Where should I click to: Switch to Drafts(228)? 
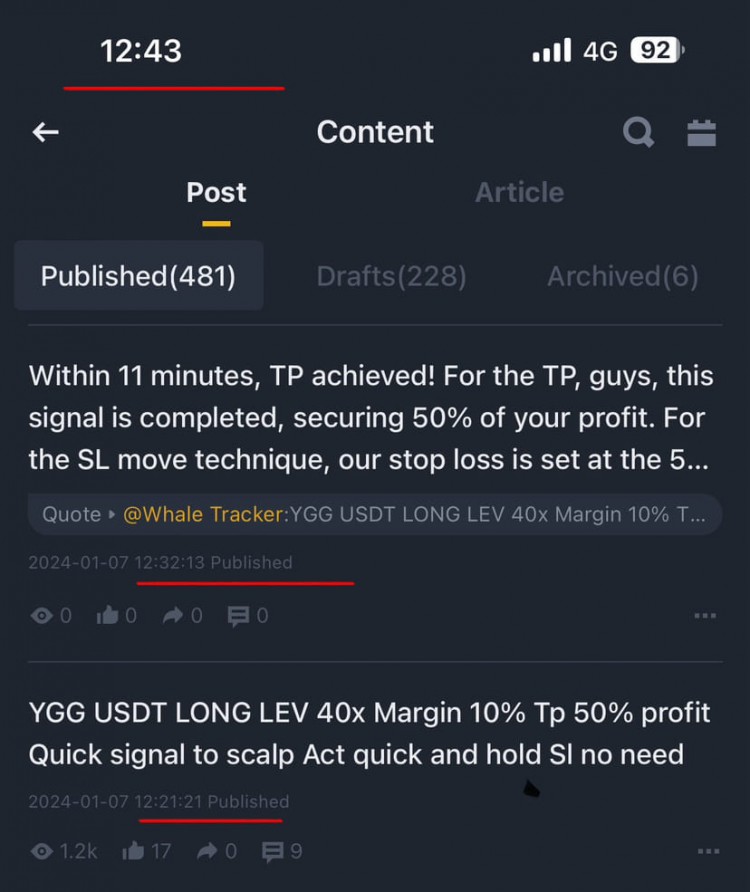391,276
